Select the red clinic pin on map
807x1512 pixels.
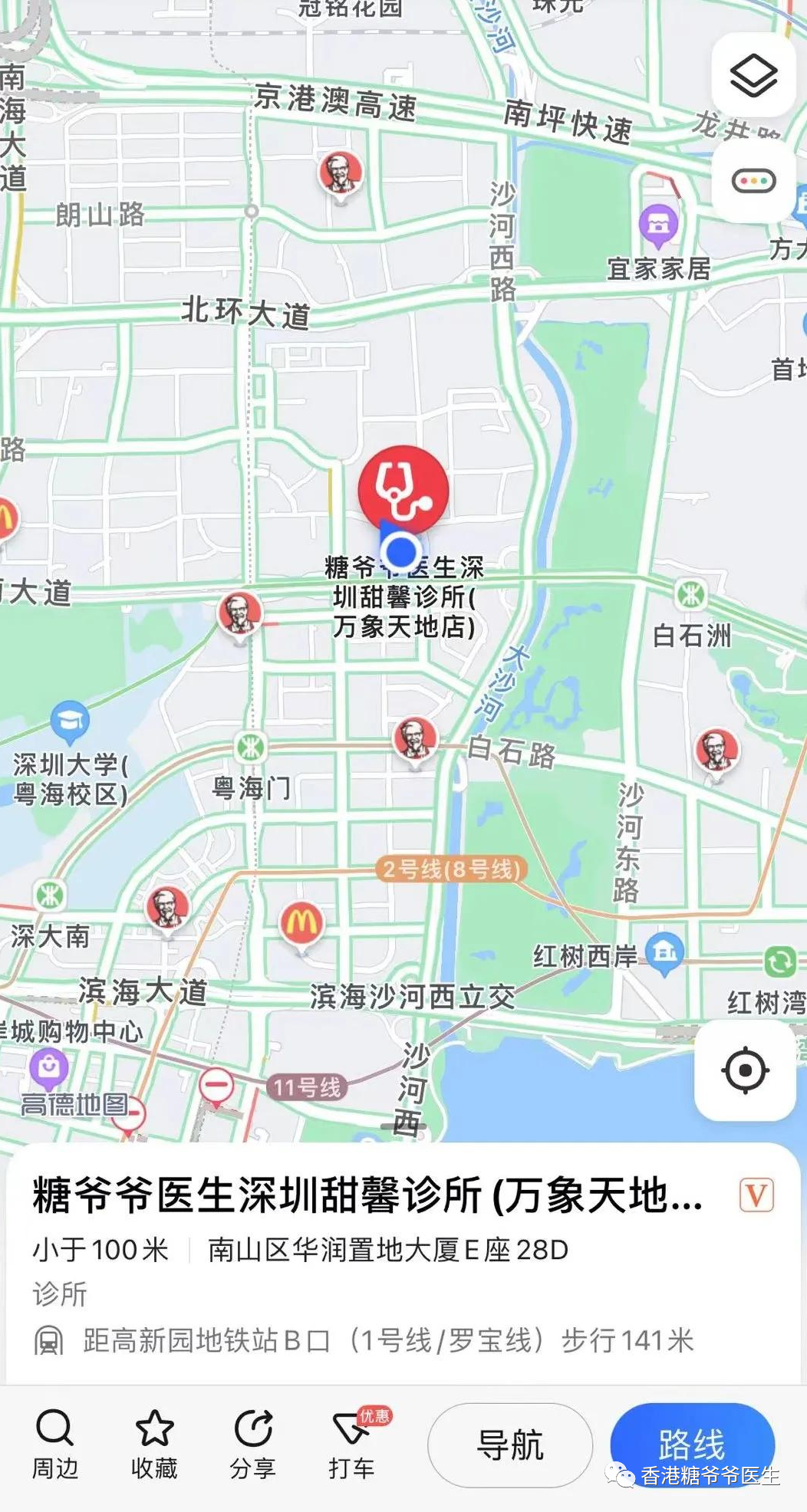tap(403, 489)
